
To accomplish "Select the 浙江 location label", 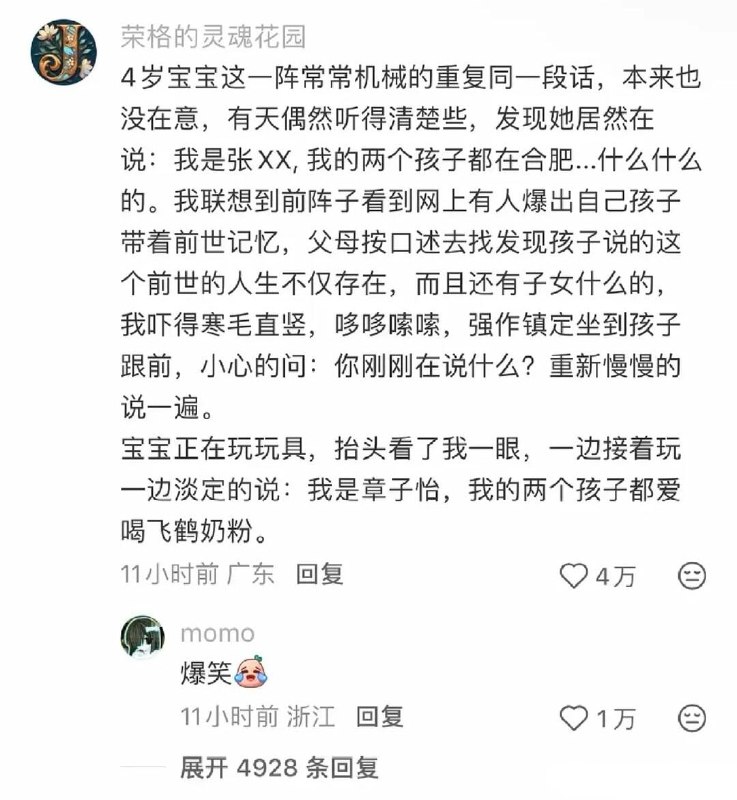I will tap(312, 714).
